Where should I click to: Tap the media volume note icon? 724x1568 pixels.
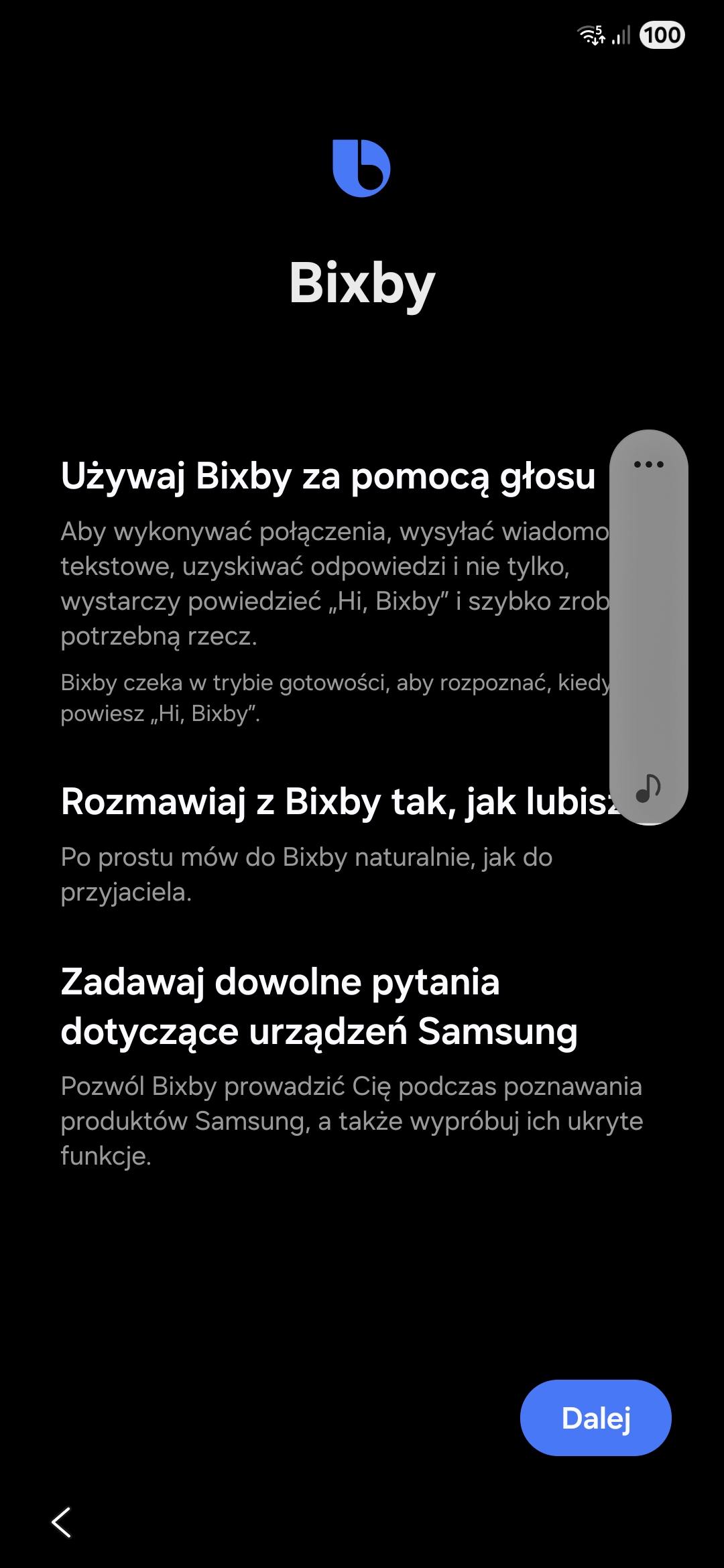[x=648, y=788]
